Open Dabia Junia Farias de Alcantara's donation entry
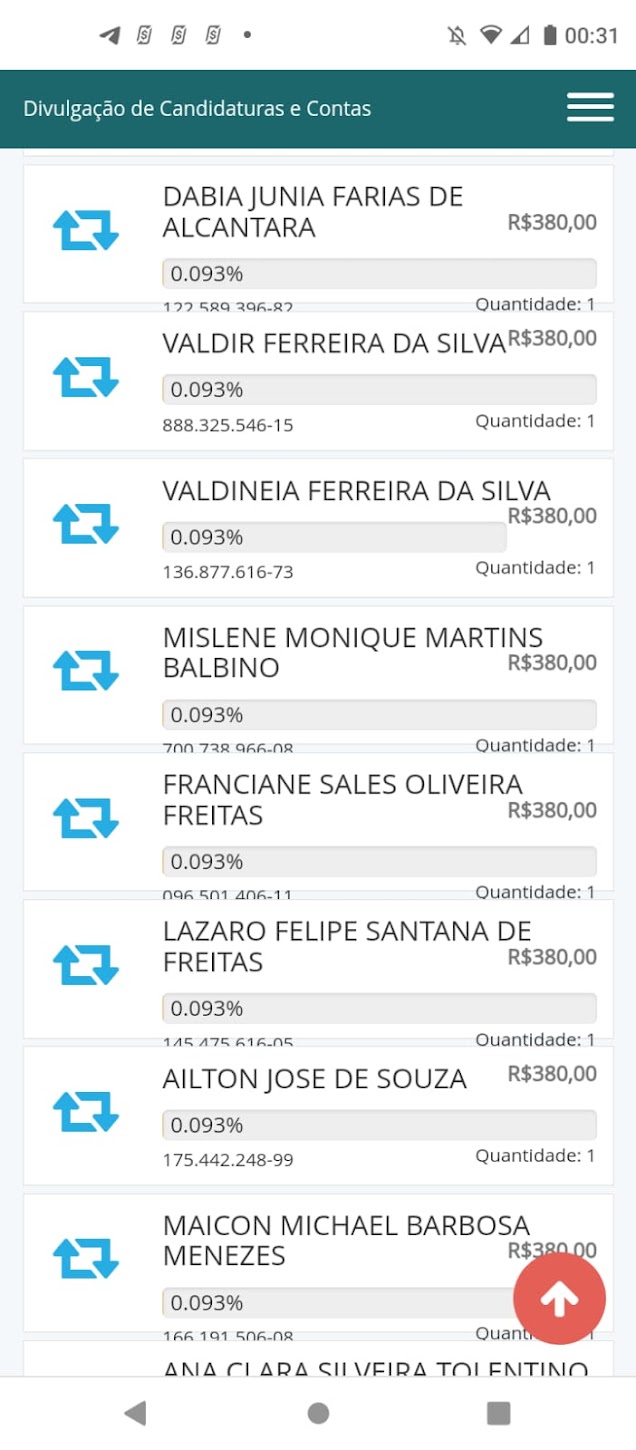636x1450 pixels. click(x=318, y=234)
